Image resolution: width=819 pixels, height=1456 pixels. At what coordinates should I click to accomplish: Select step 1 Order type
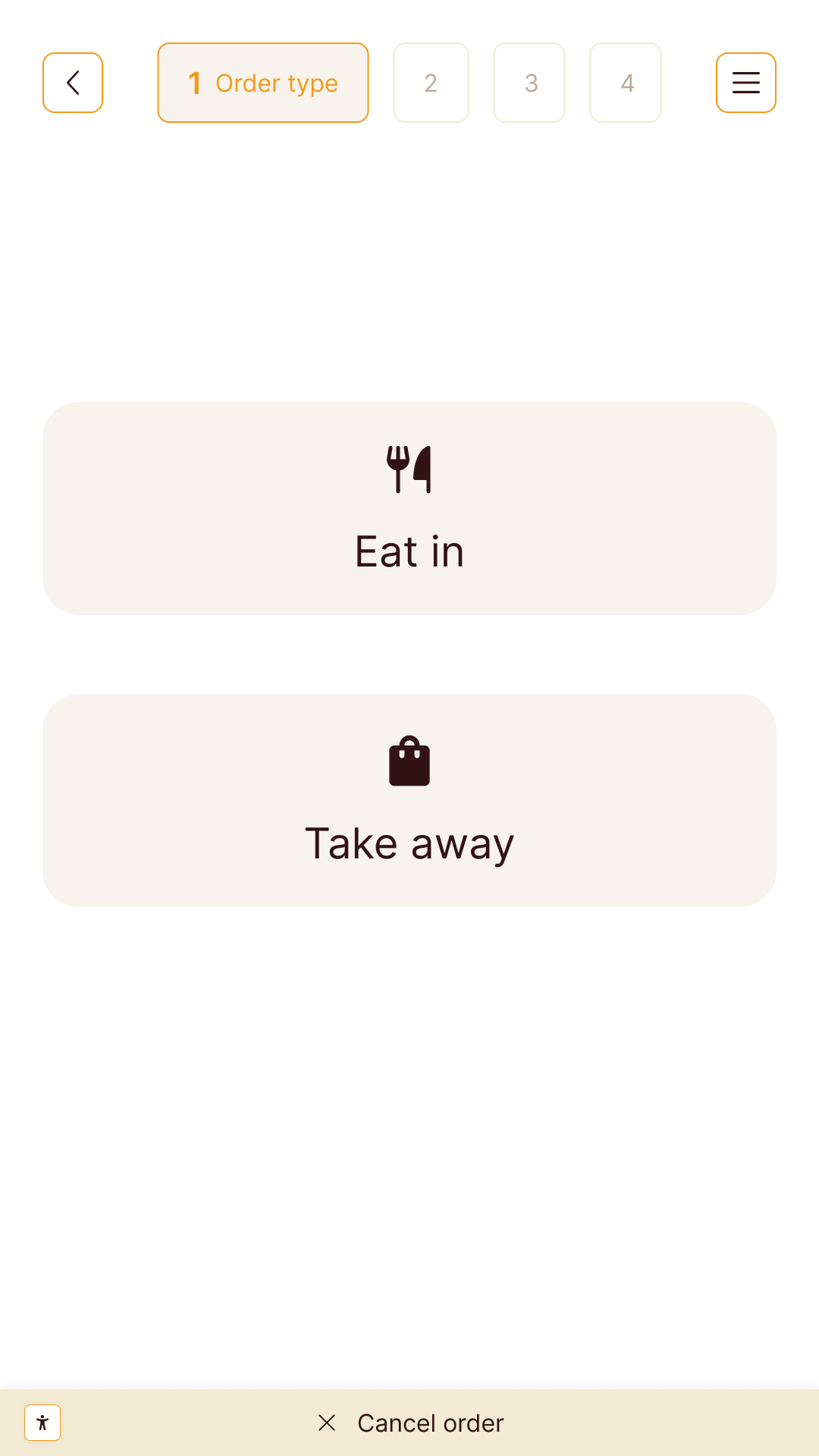point(263,83)
